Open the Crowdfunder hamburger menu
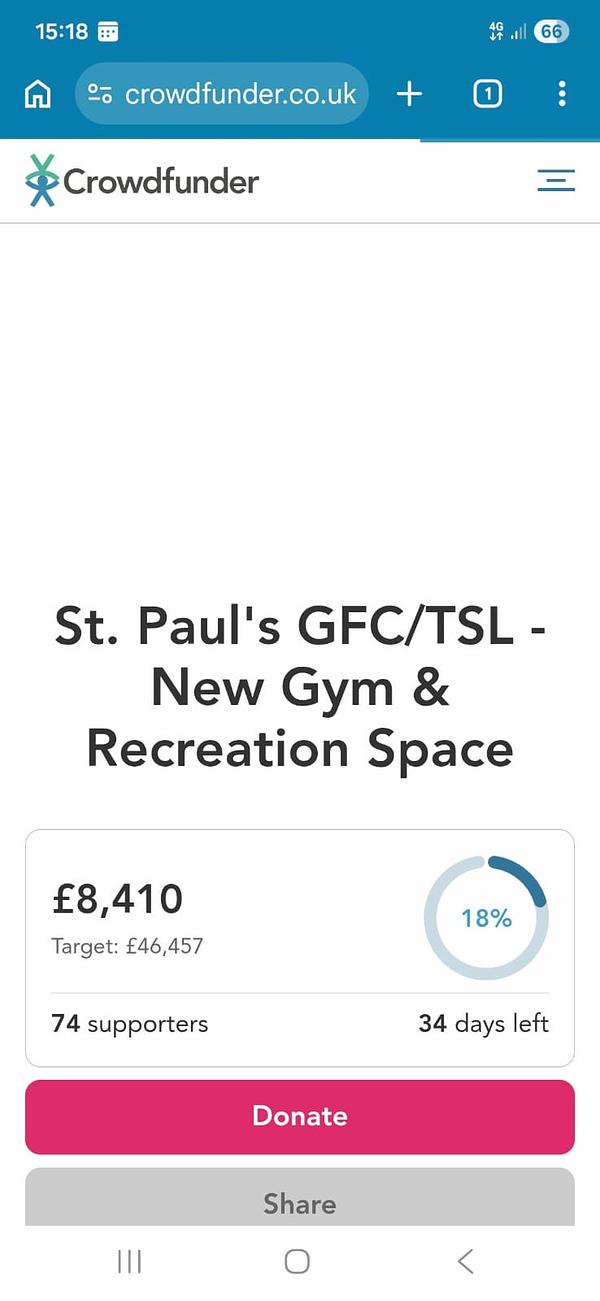 556,181
